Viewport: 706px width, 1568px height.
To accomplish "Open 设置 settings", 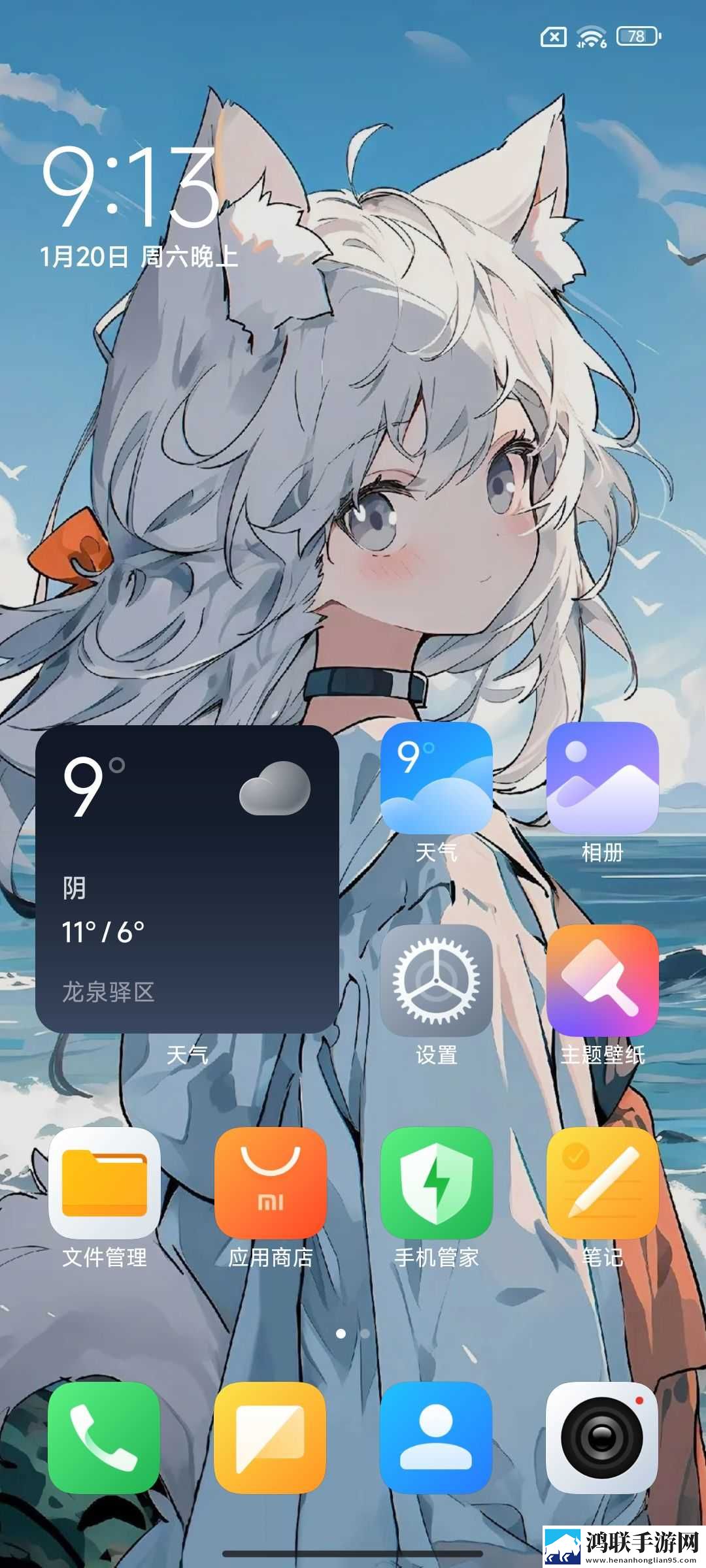I will click(x=436, y=980).
